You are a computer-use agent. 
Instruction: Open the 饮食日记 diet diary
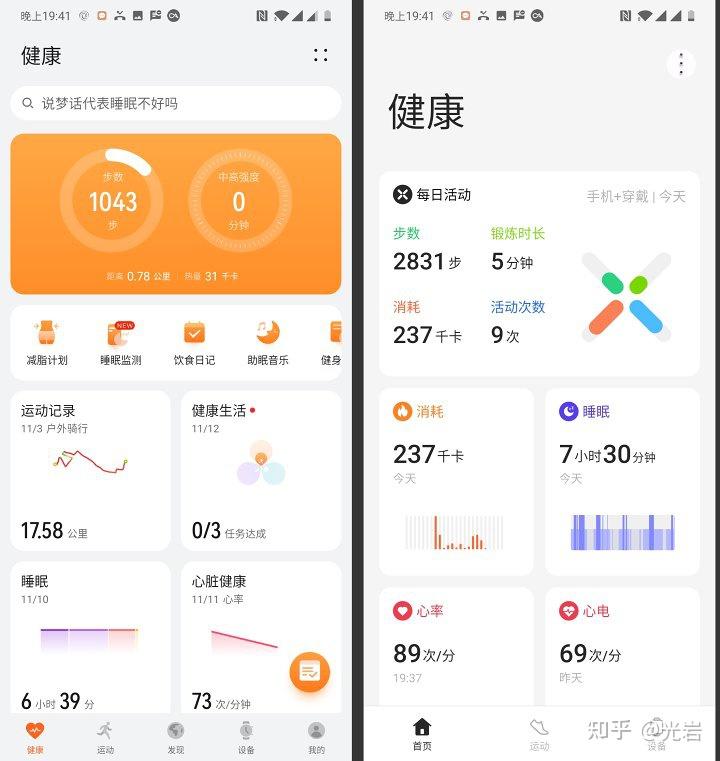tap(194, 340)
